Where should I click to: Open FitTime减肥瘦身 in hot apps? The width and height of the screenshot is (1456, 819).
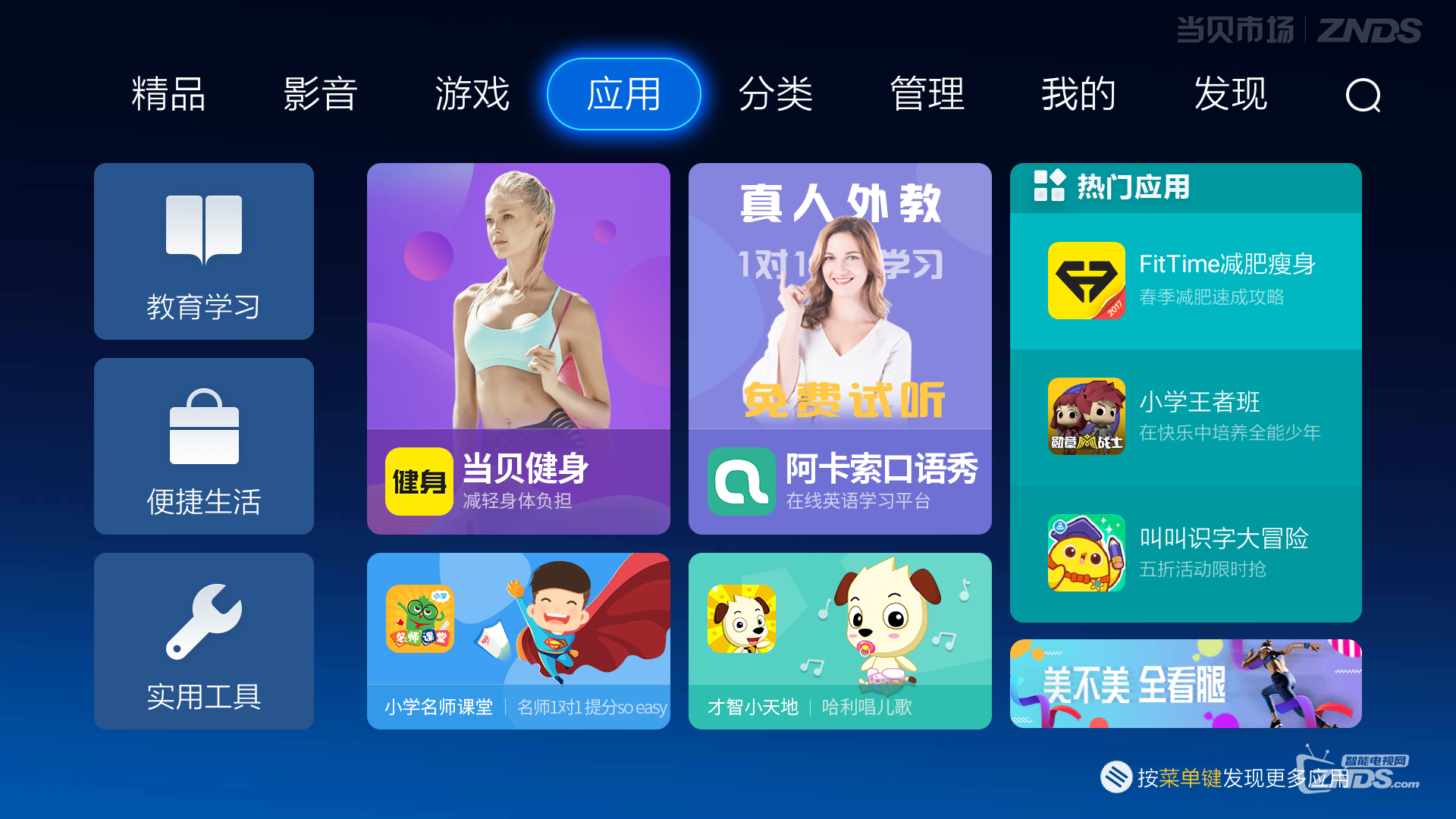tap(1186, 281)
